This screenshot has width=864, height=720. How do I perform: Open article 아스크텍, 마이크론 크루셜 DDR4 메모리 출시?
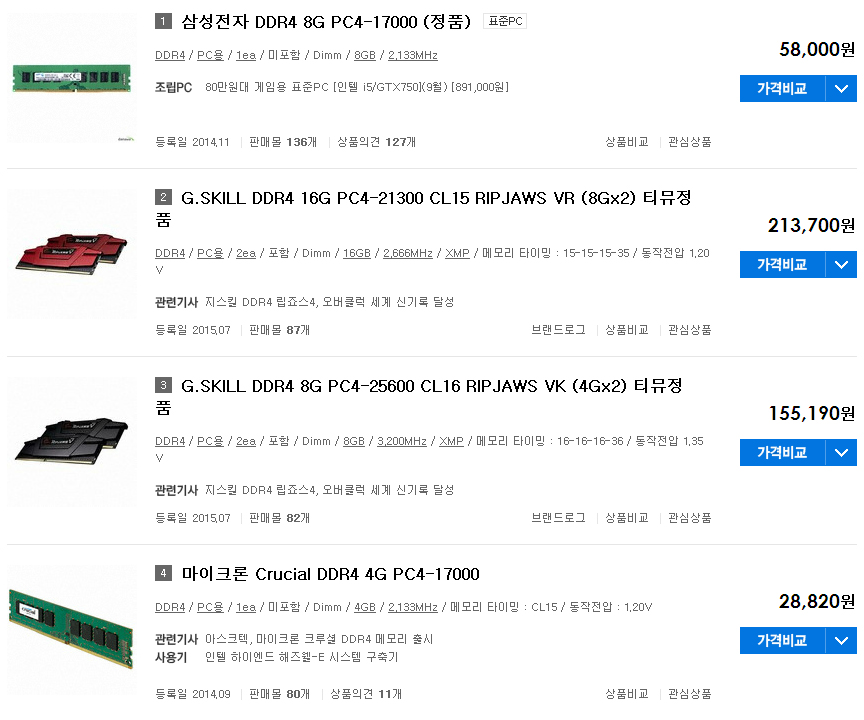click(x=319, y=639)
